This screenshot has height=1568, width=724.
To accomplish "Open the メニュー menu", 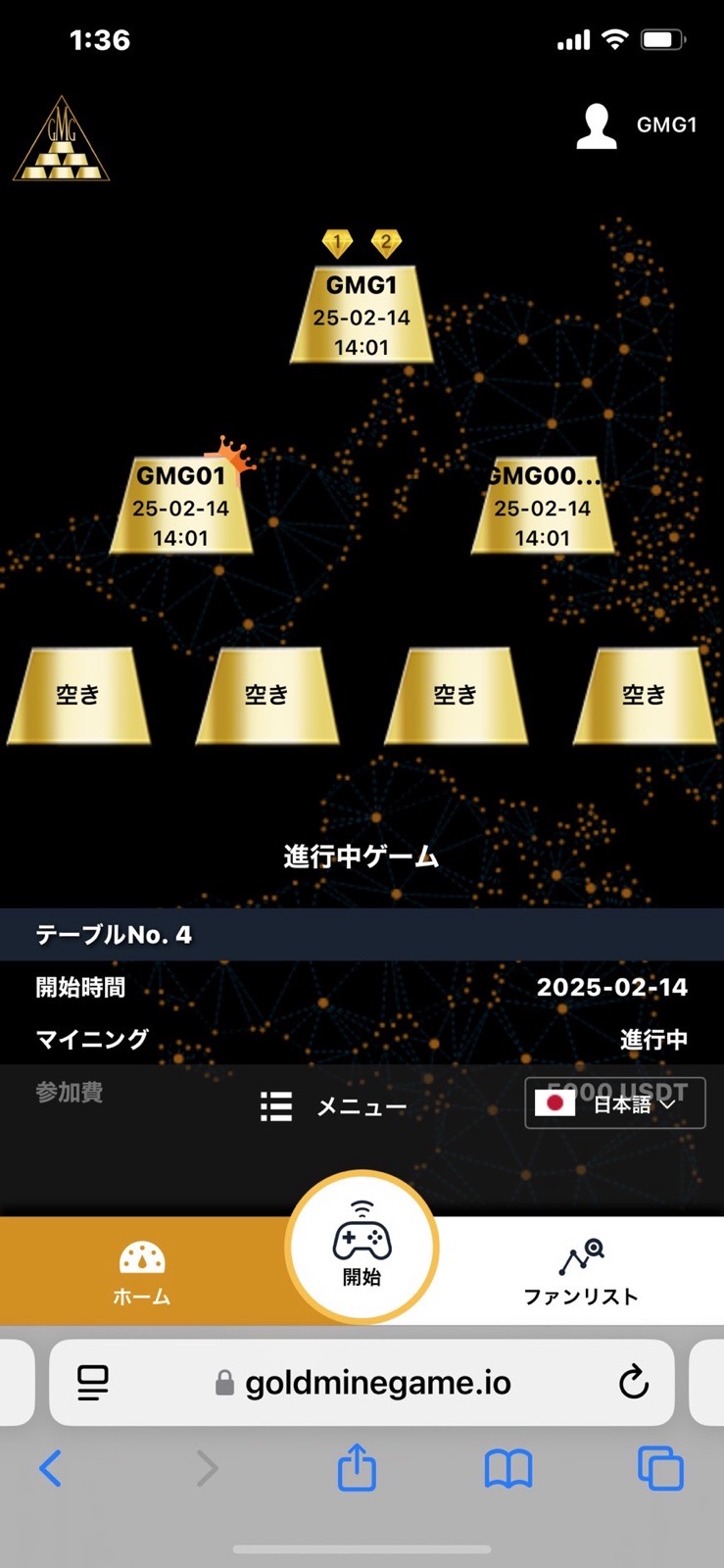I will click(x=334, y=1106).
